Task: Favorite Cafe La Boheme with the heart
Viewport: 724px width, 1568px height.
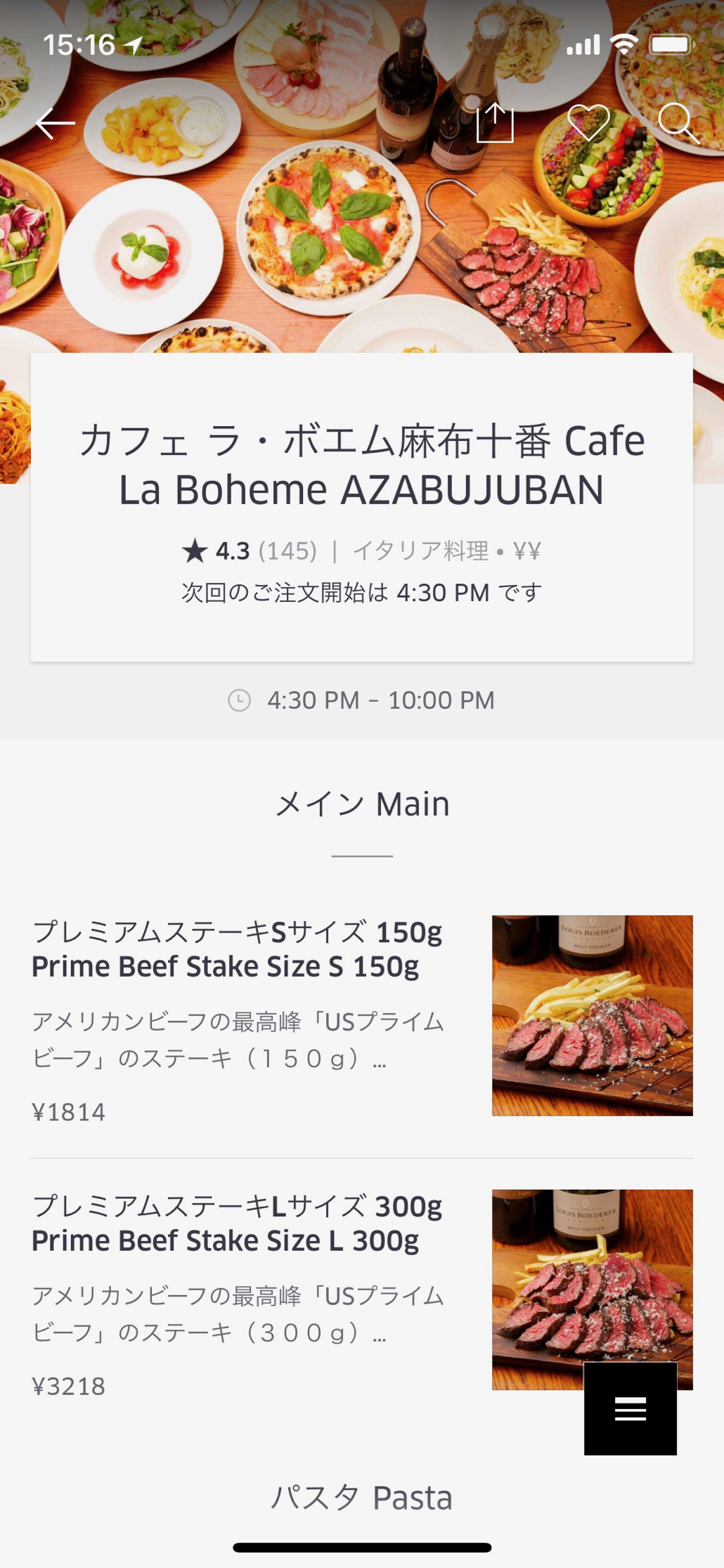Action: coord(588,122)
